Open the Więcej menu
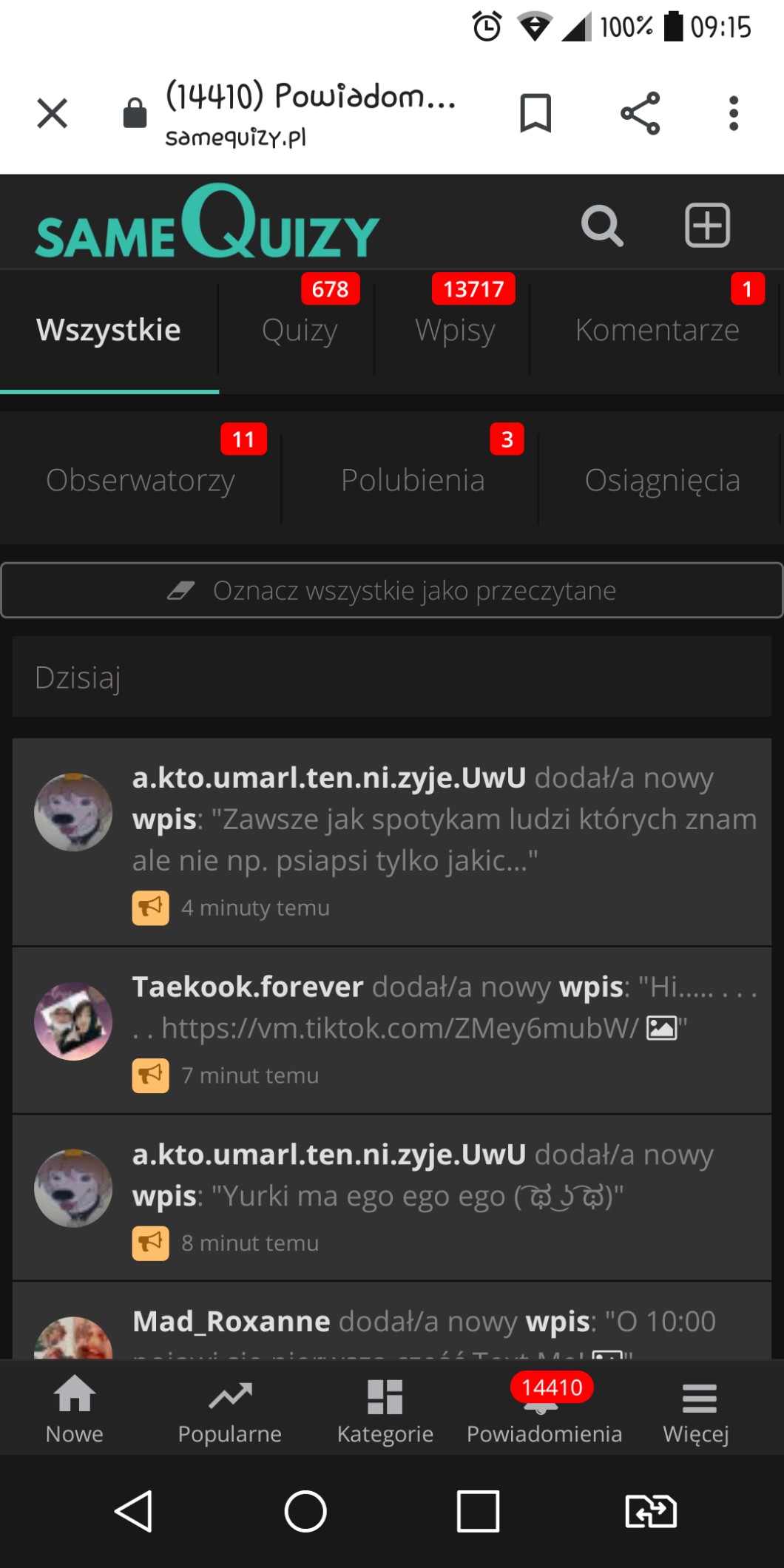The width and height of the screenshot is (784, 1568). pyautogui.click(x=697, y=1410)
